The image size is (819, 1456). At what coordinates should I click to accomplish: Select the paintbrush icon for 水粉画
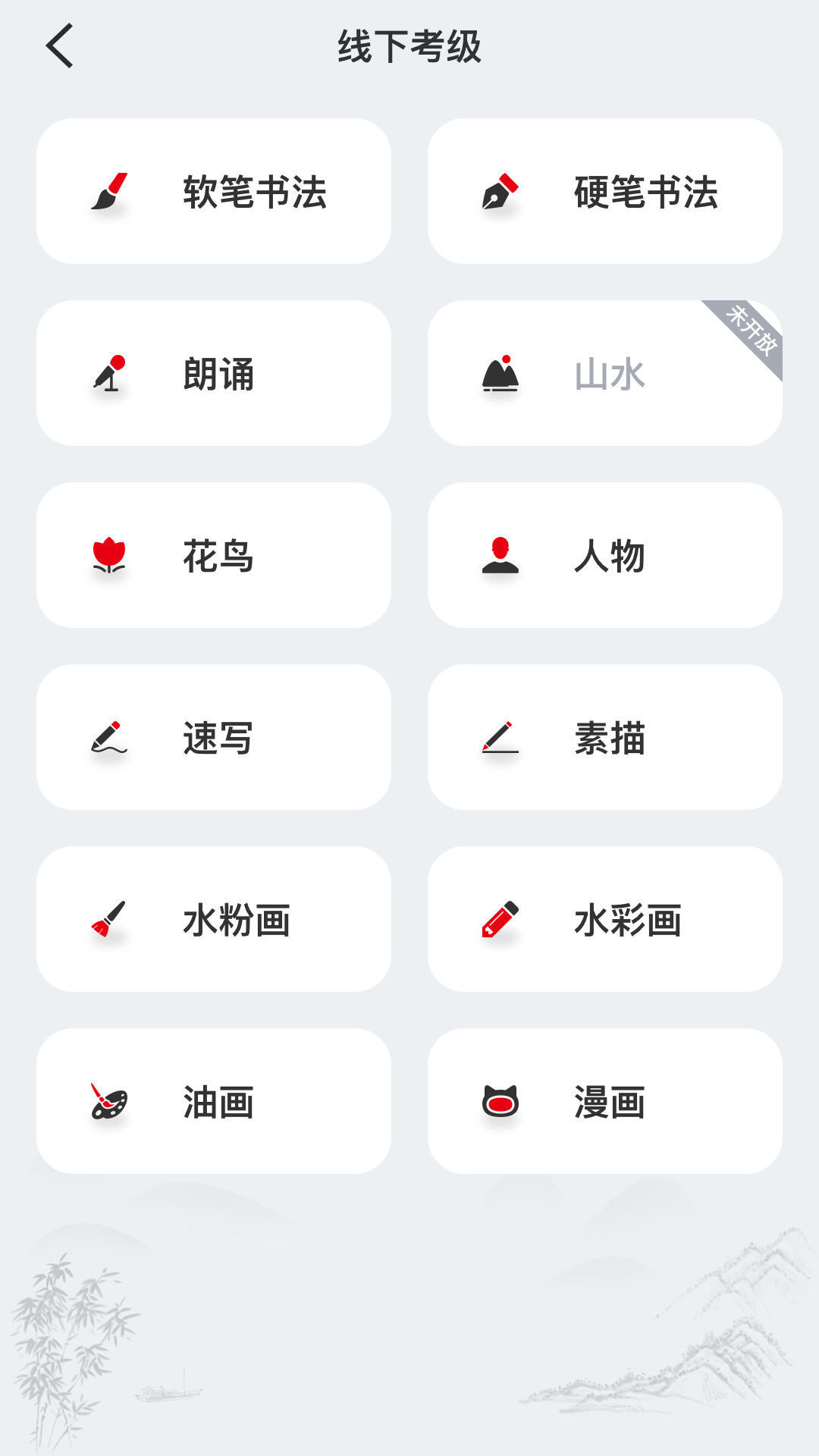(x=110, y=919)
